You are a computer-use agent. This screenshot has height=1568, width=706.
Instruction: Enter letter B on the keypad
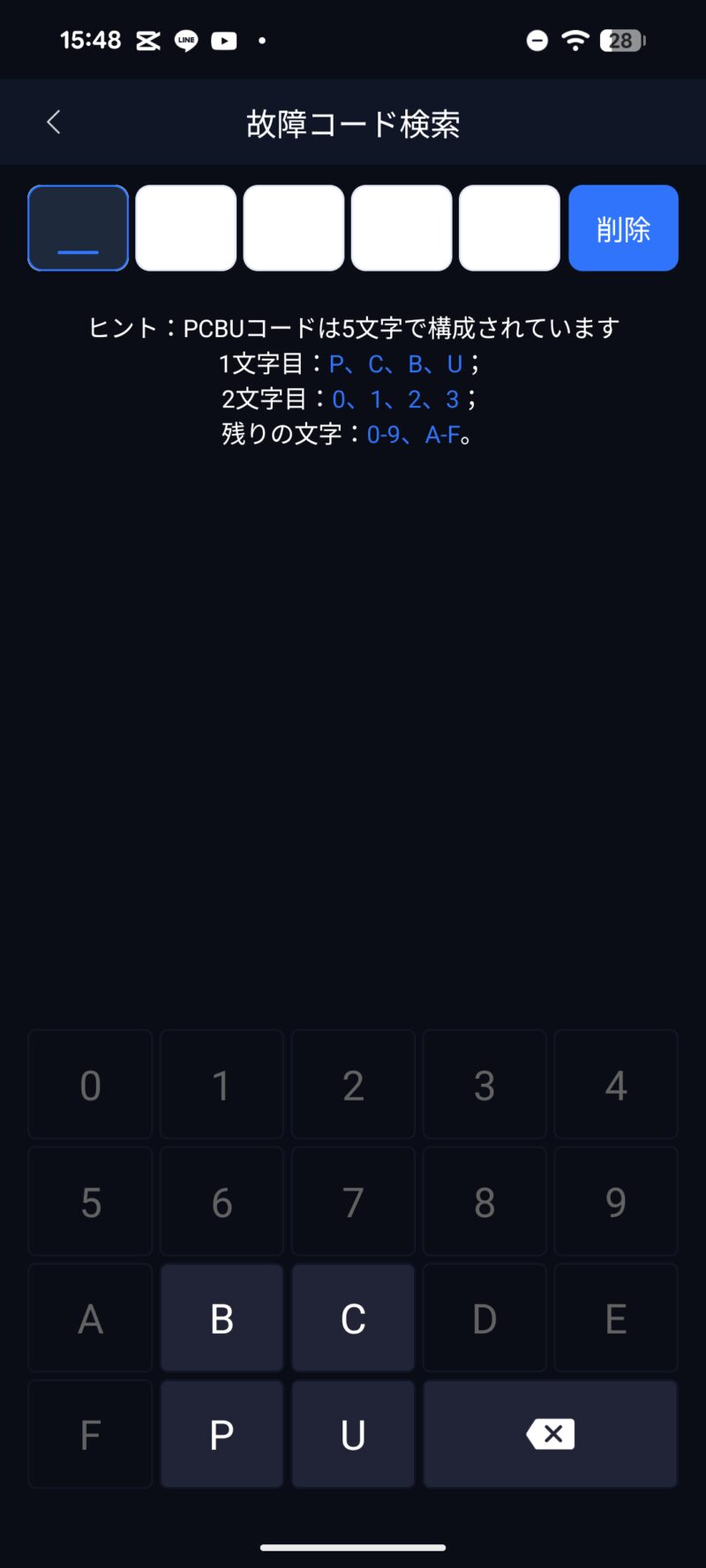(x=222, y=1318)
